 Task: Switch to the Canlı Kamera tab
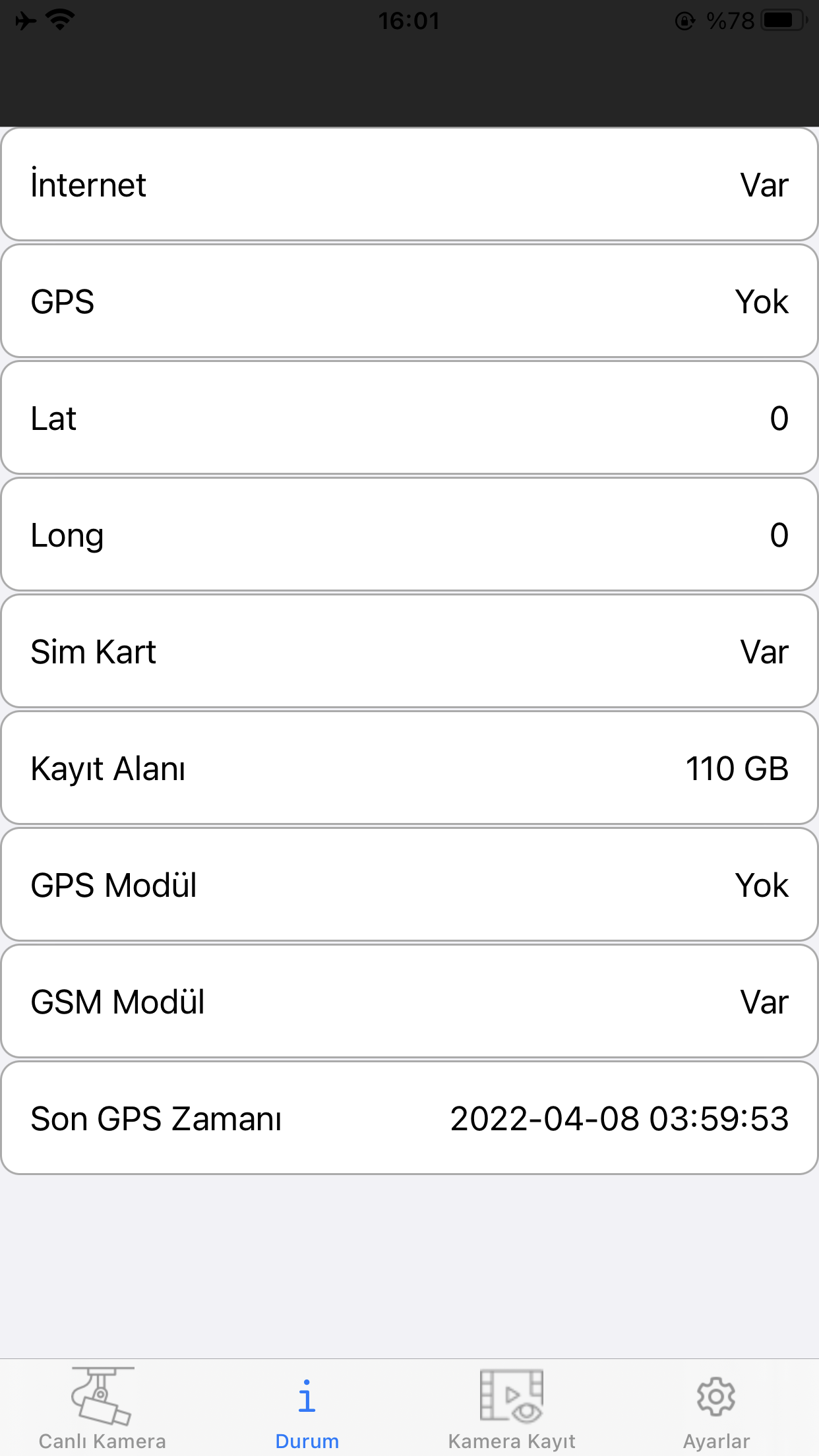point(102,1409)
